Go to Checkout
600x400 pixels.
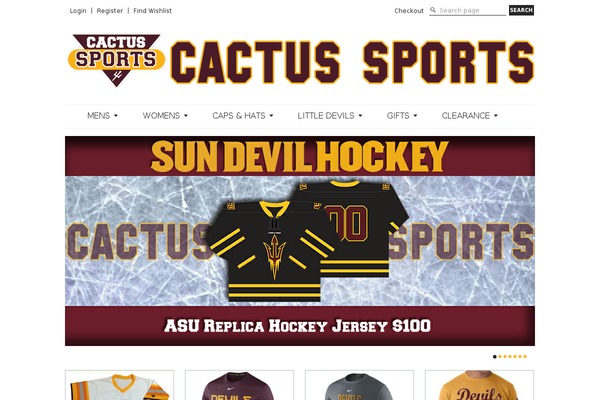pos(409,10)
